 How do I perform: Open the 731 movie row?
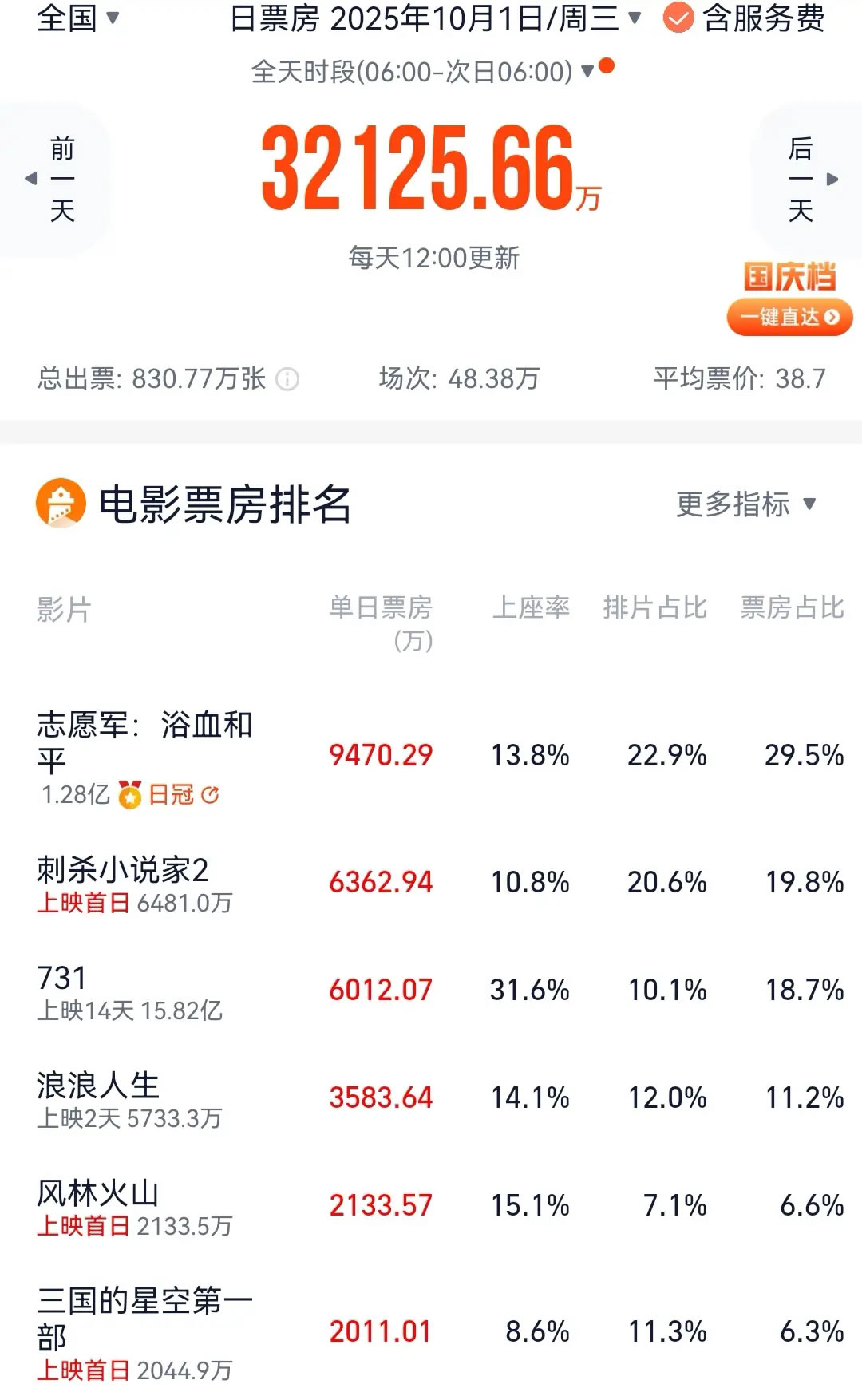click(x=62, y=979)
